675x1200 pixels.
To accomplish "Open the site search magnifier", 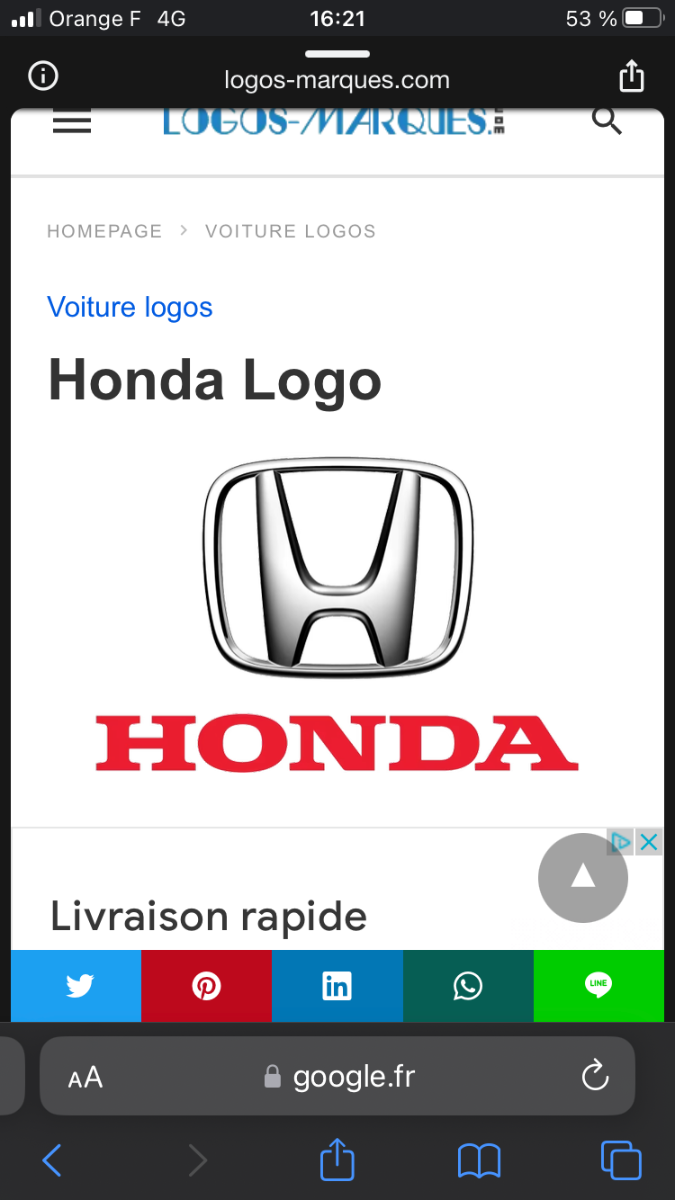I will (607, 121).
